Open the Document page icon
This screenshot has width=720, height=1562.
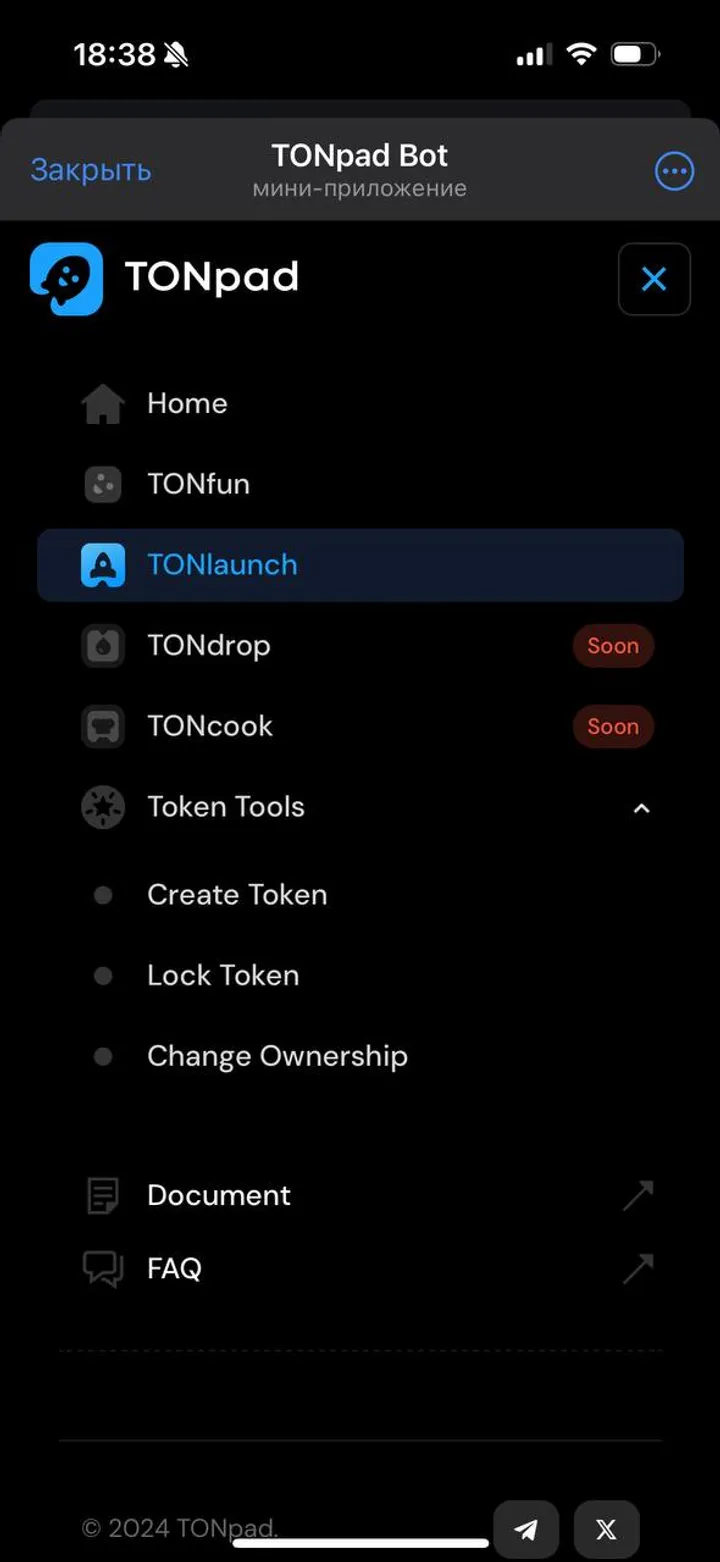click(x=102, y=1194)
